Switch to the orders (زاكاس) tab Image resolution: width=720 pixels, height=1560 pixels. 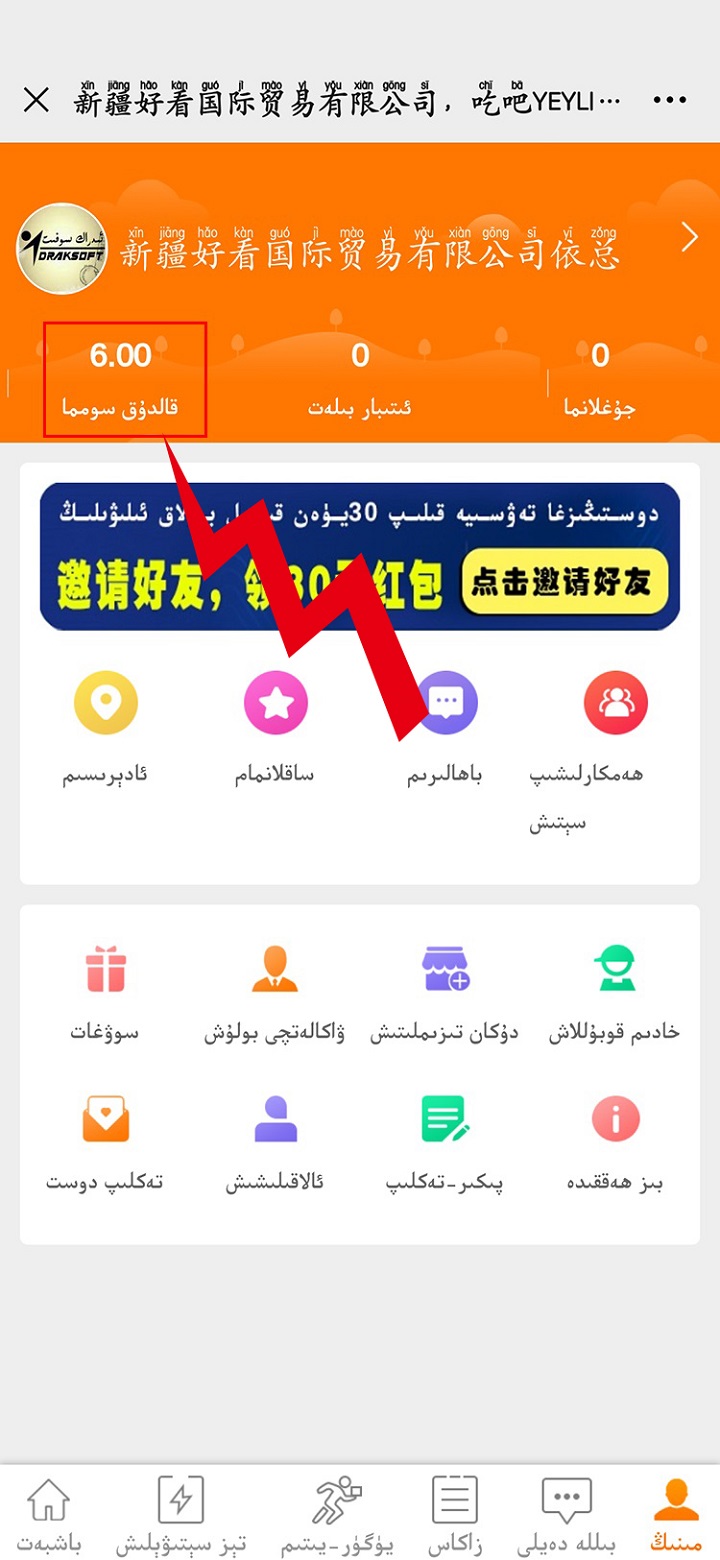(x=455, y=1515)
